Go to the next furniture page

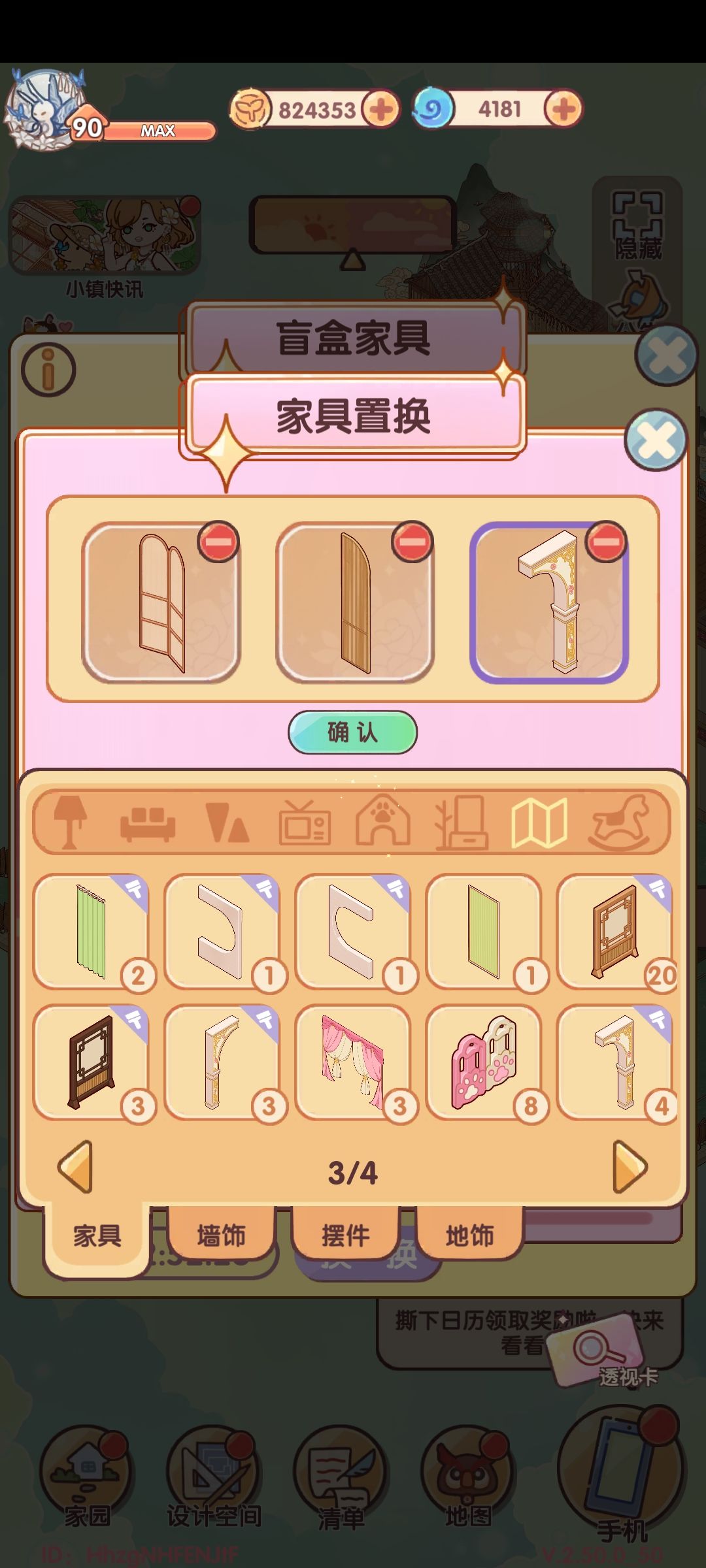click(630, 1167)
